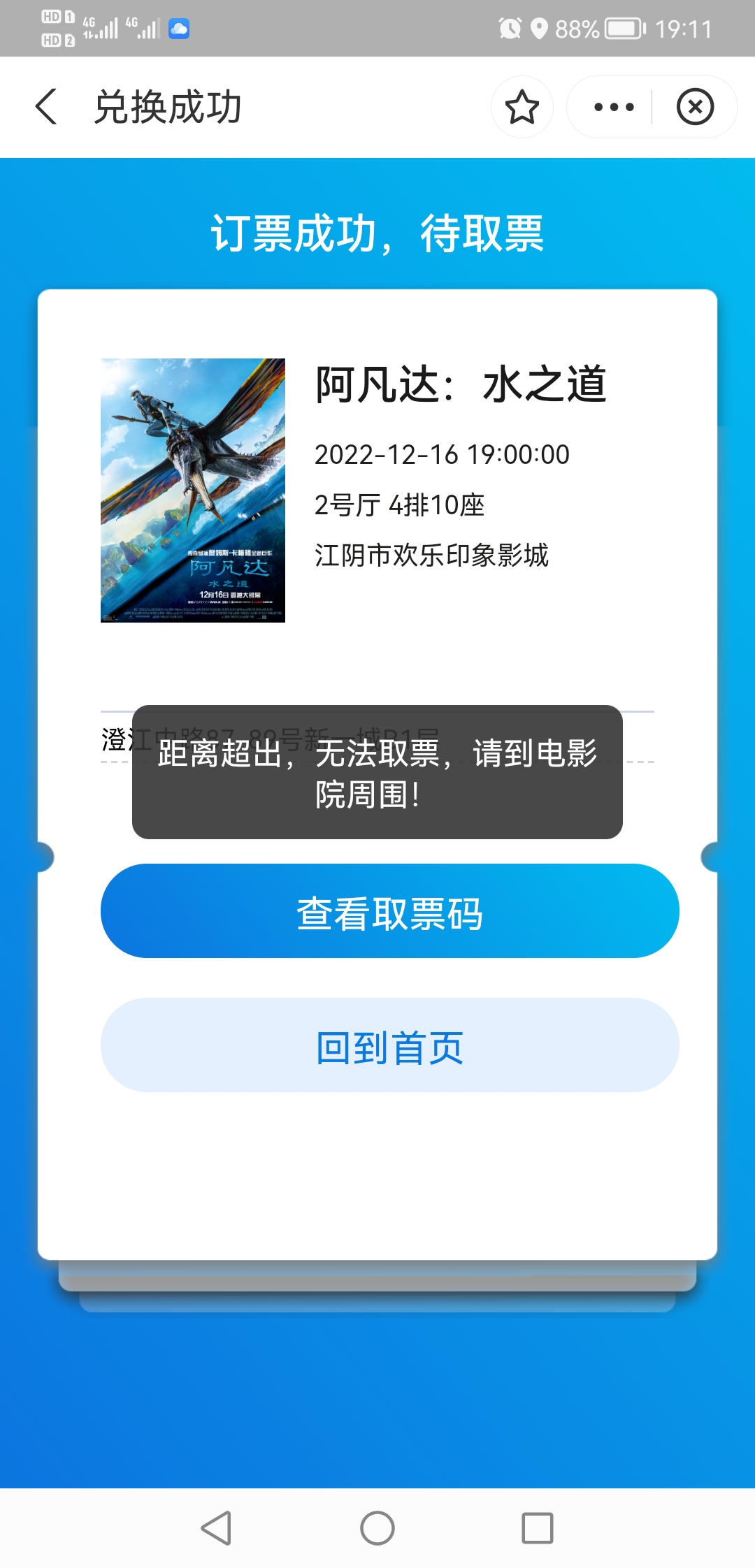
Task: Favorite this mini program with the star
Action: click(x=522, y=107)
